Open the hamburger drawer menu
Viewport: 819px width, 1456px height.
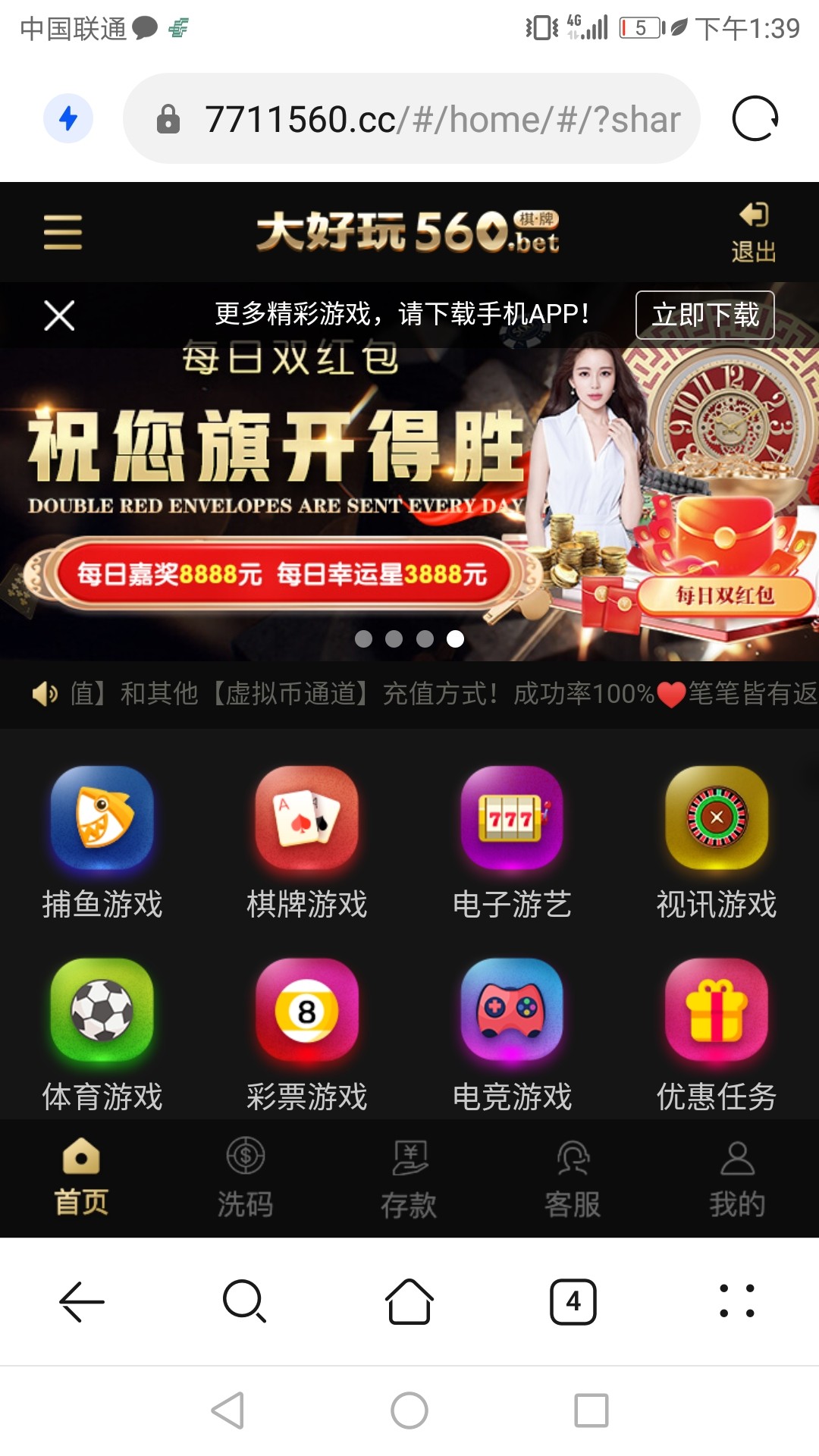(63, 231)
